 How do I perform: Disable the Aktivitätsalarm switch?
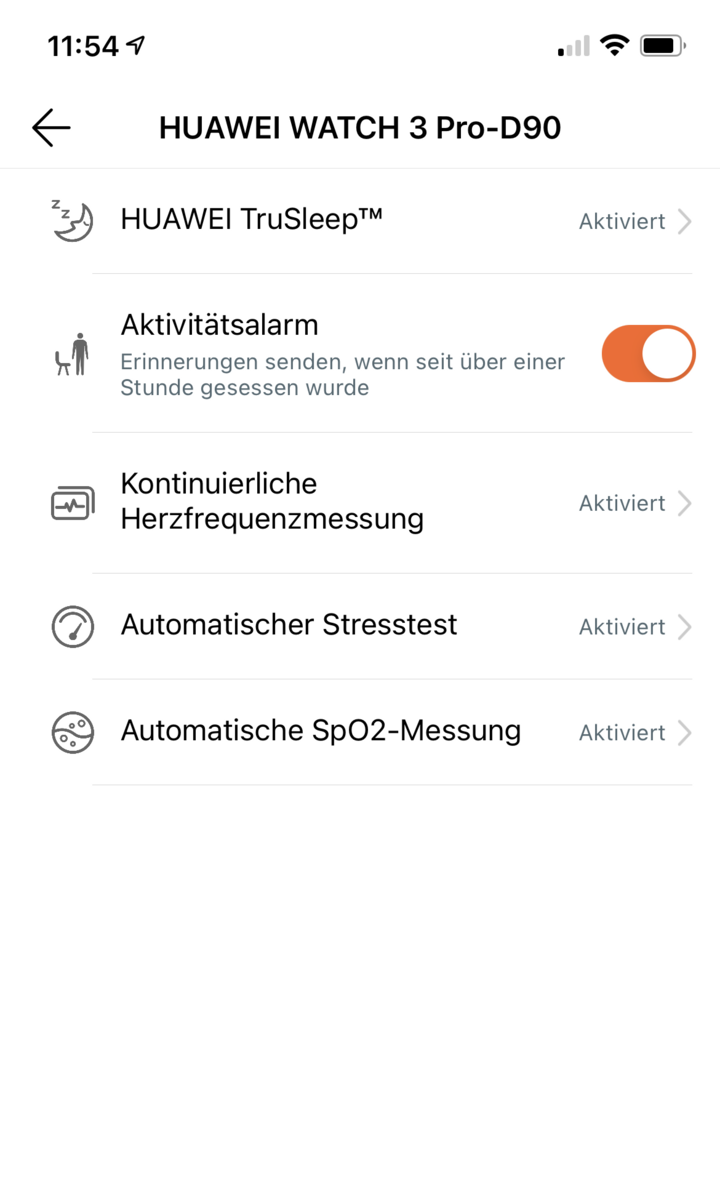tap(647, 353)
